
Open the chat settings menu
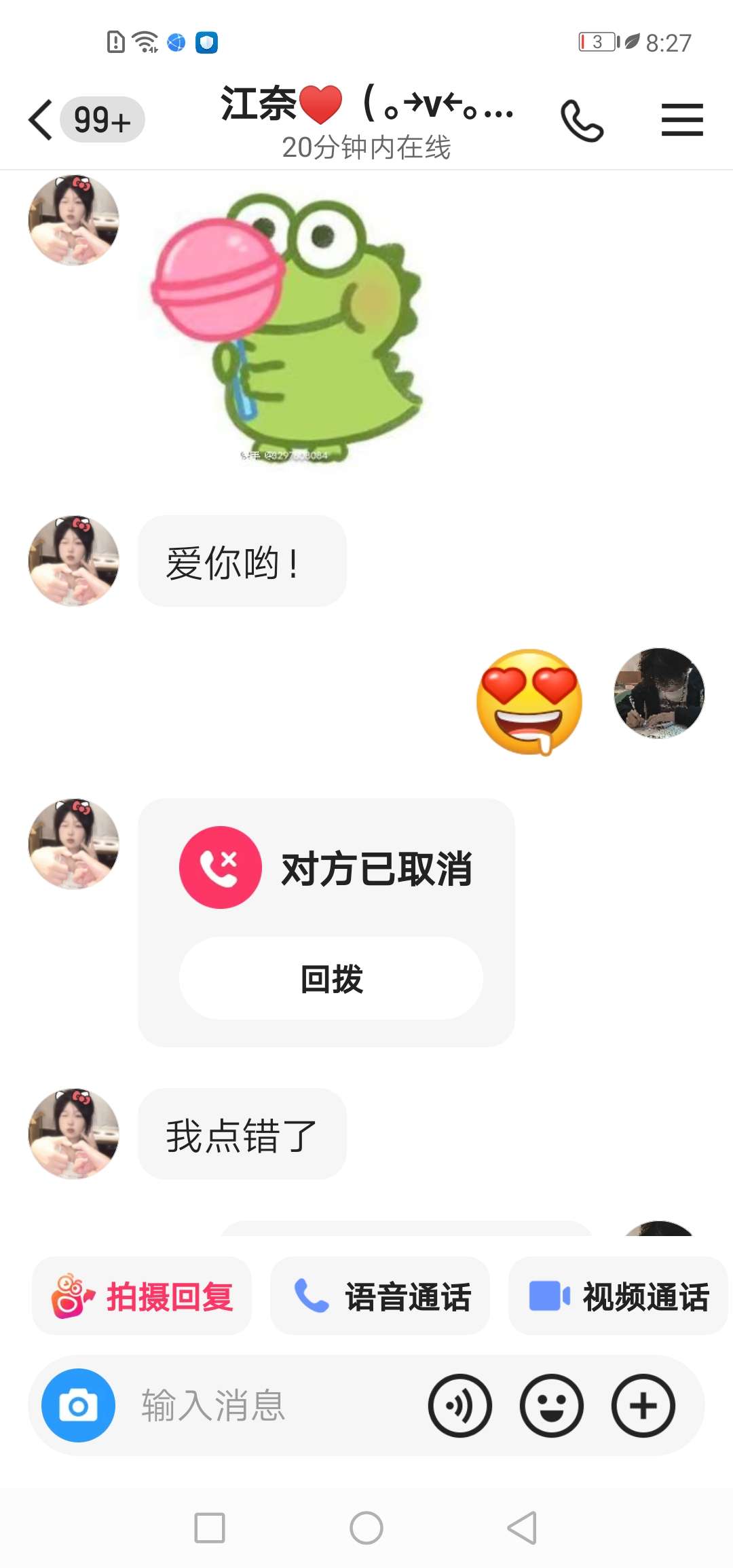coord(682,120)
